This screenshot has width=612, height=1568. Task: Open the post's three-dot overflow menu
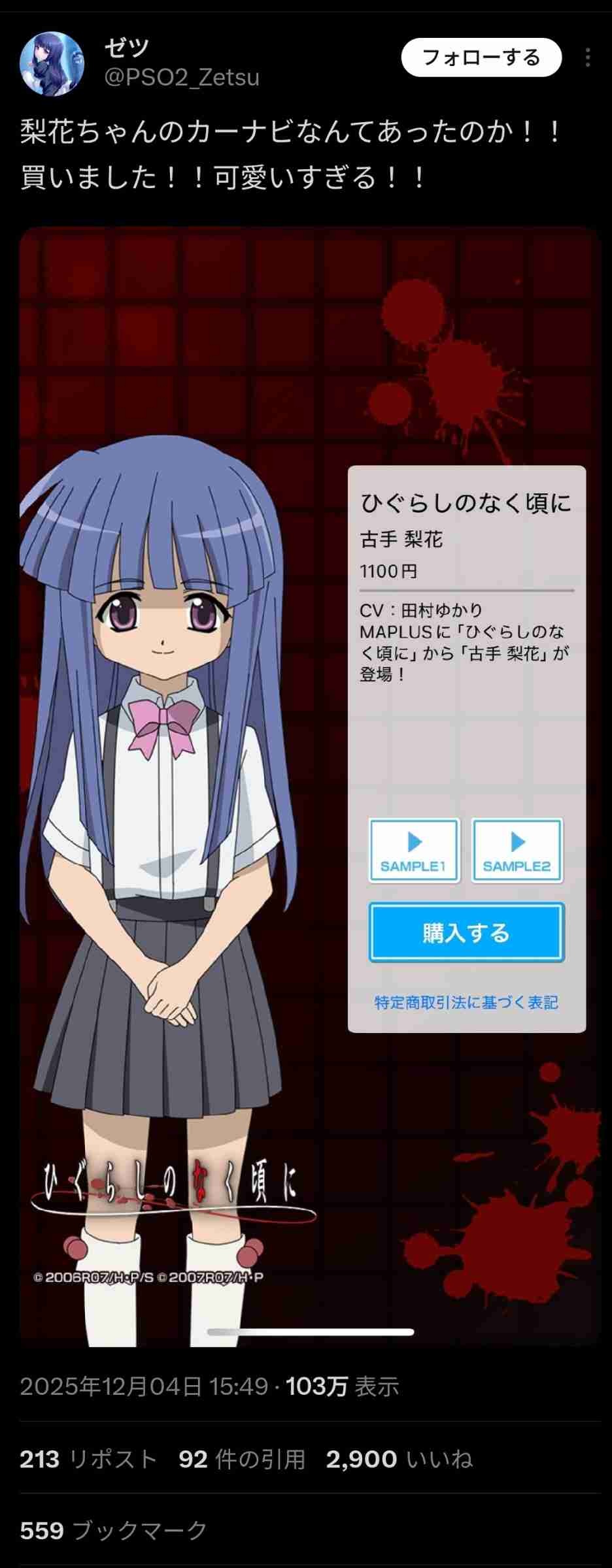(588, 58)
